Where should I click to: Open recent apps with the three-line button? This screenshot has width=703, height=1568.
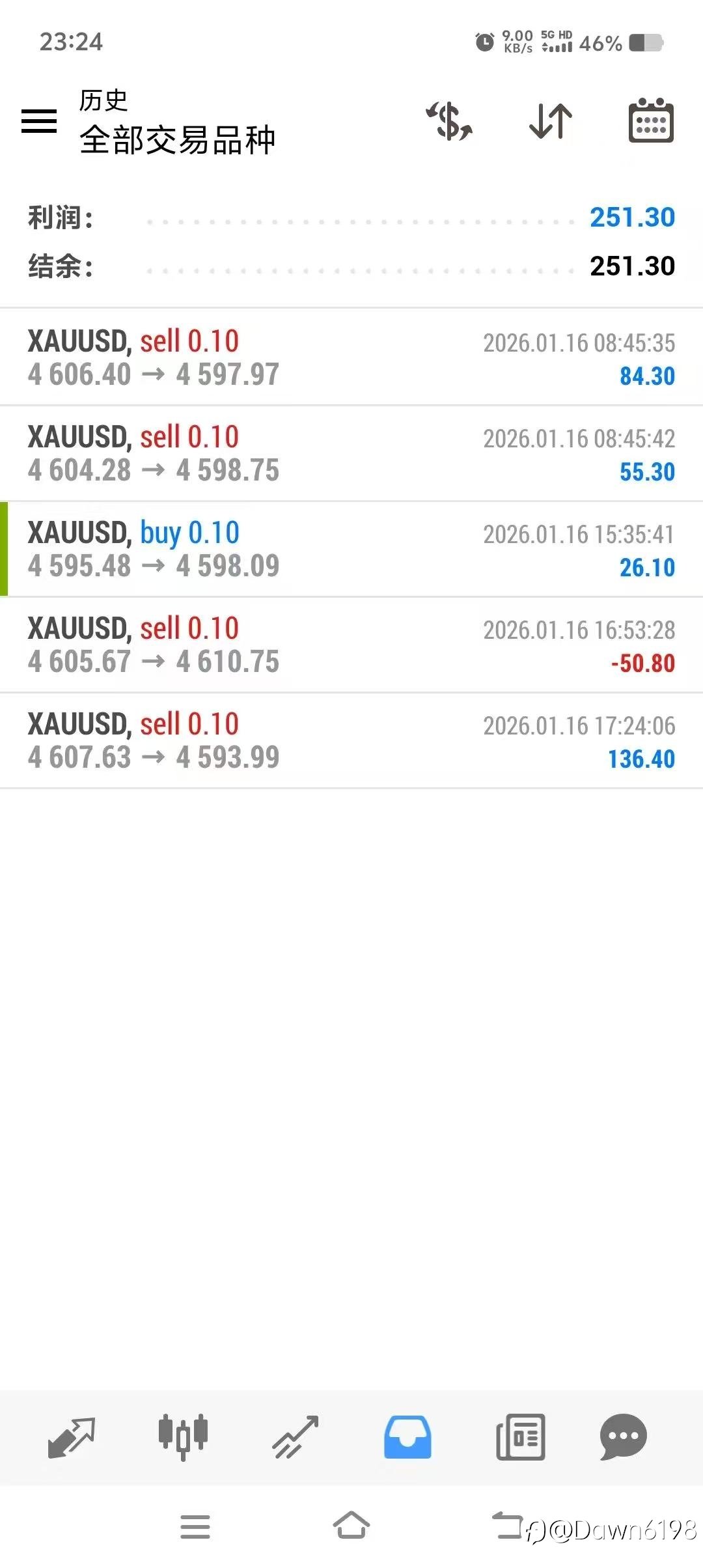point(195,1526)
